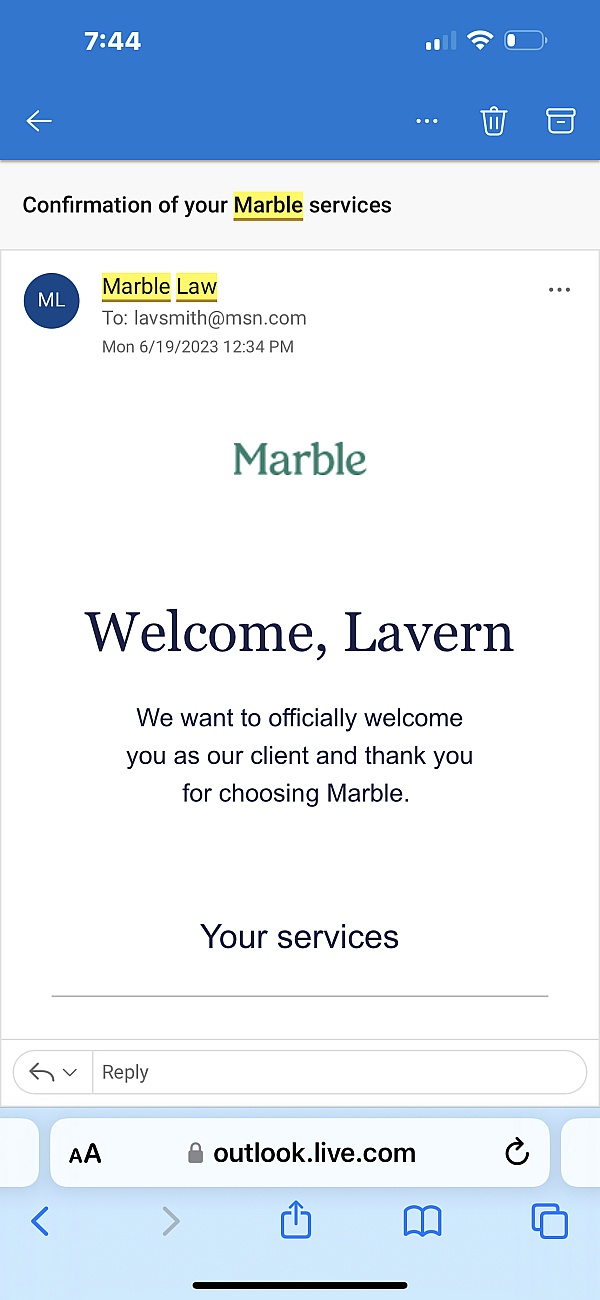Go back to the inbox list
Screen dimensions: 600x1300
coord(39,121)
